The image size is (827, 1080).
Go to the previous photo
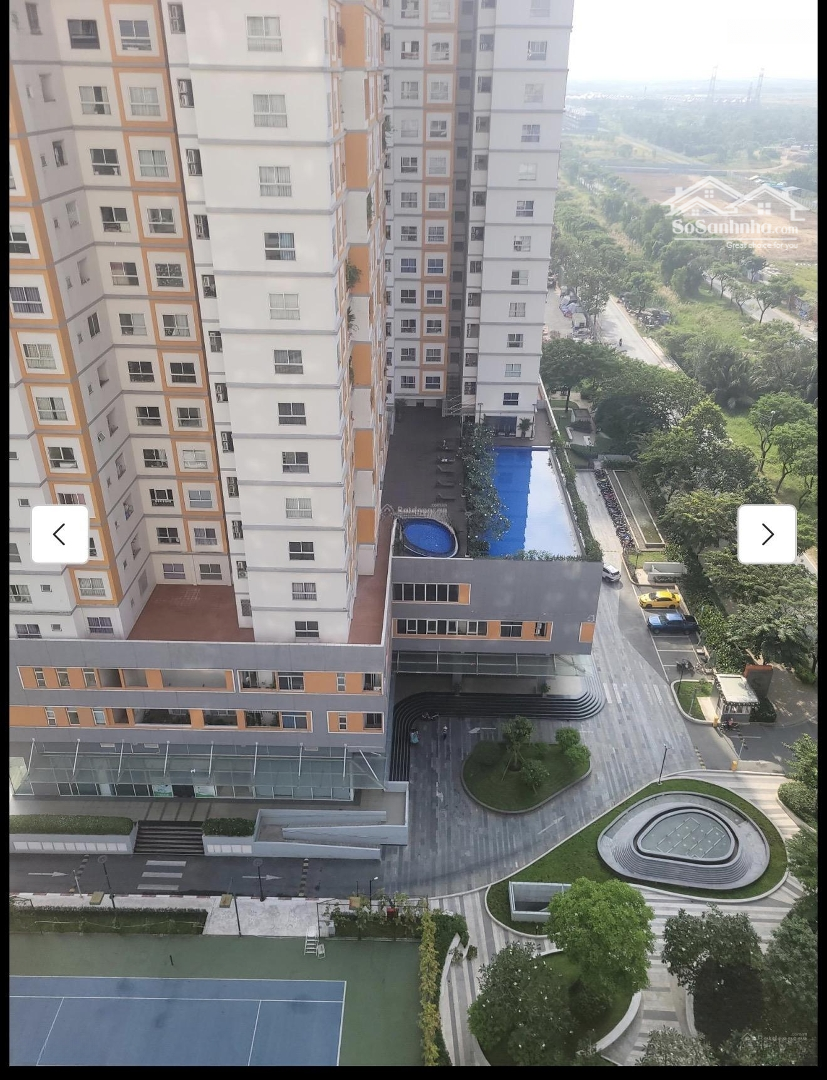[x=60, y=535]
